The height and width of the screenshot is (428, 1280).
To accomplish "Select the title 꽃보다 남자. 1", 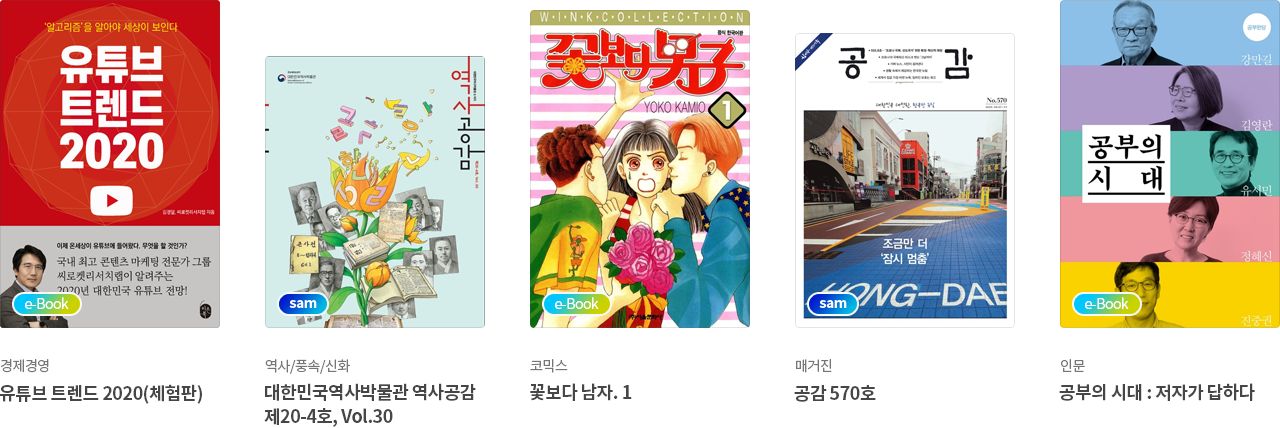I will [581, 392].
